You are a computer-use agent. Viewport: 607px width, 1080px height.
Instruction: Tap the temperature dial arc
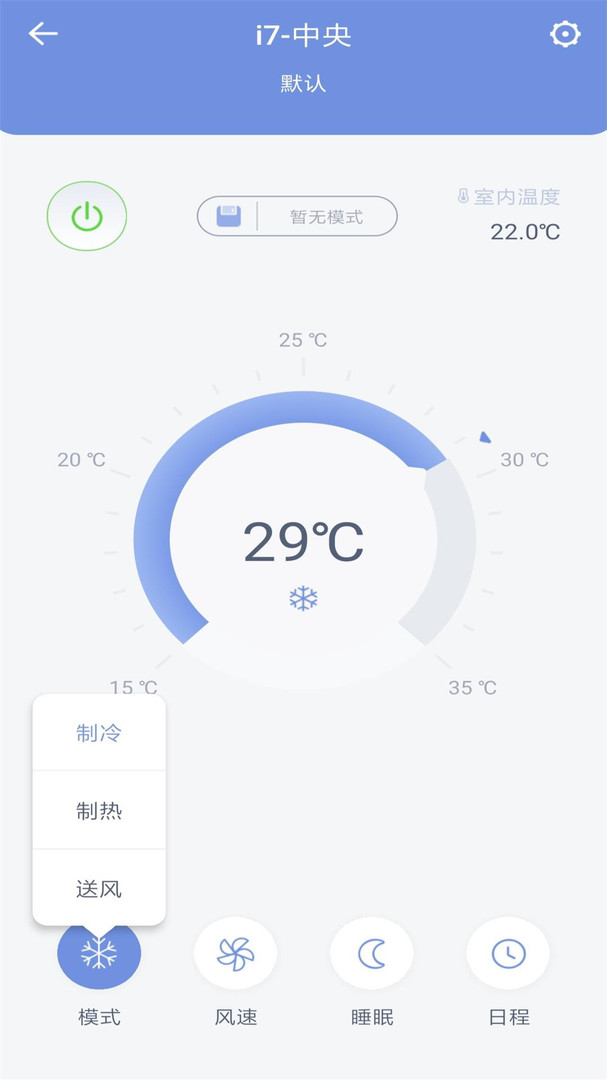304,406
